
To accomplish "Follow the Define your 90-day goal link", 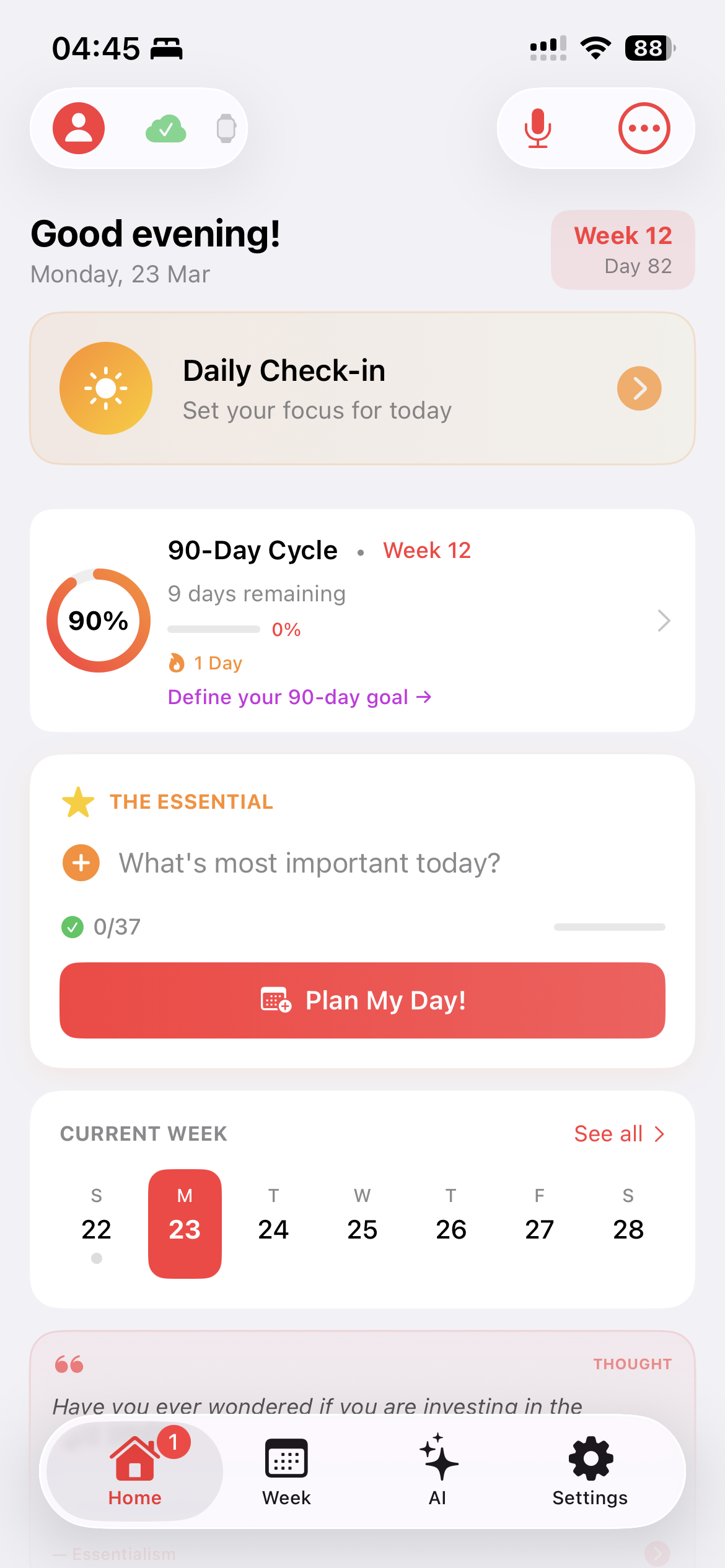I will click(299, 697).
